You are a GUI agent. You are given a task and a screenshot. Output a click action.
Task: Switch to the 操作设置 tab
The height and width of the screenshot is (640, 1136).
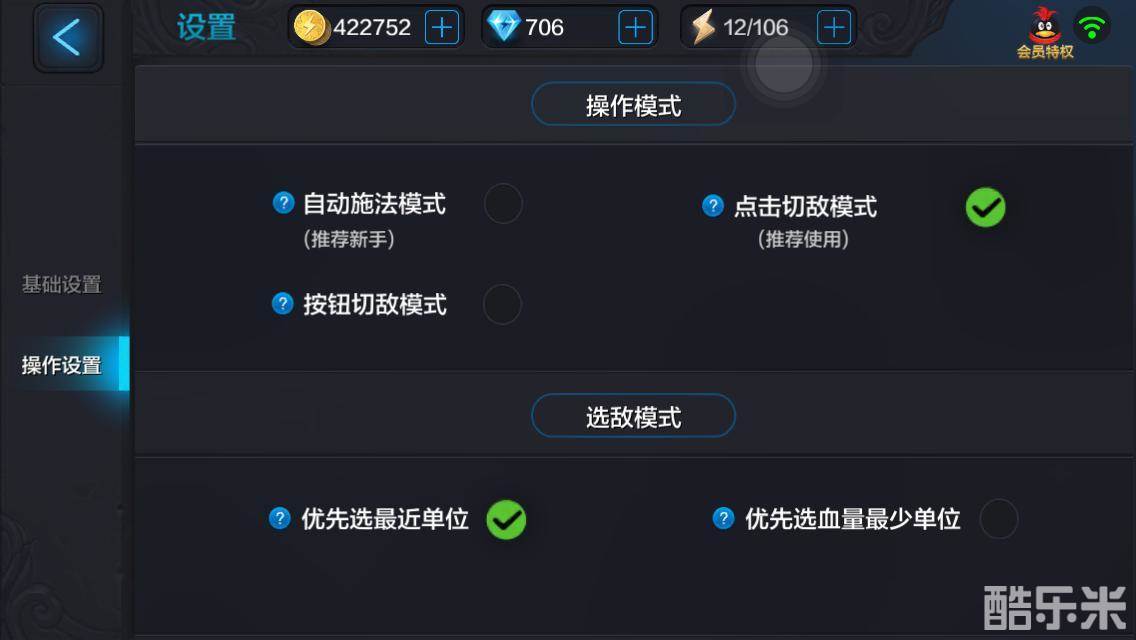pyautogui.click(x=62, y=365)
